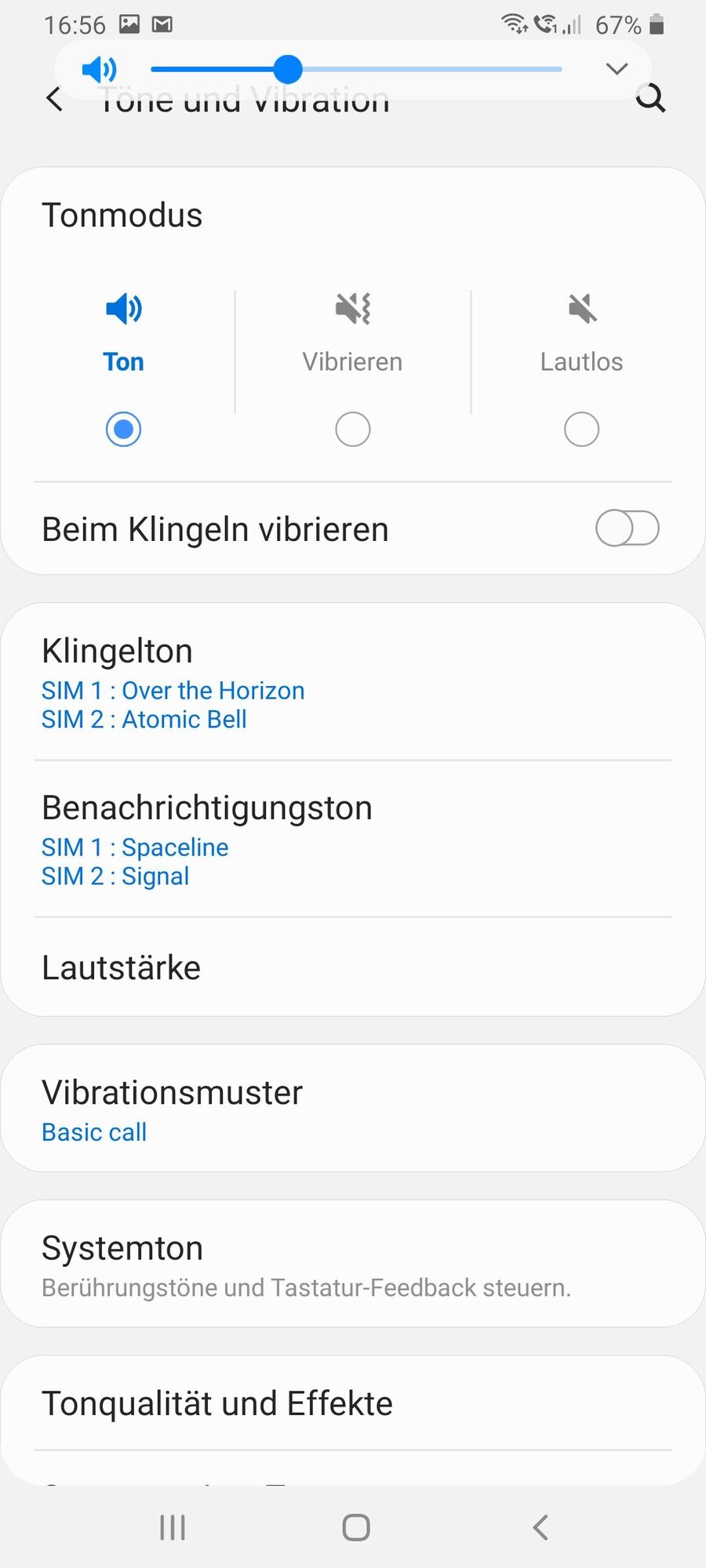The height and width of the screenshot is (1568, 706).
Task: Open Tonqualität und Effekte
Action: [353, 1403]
